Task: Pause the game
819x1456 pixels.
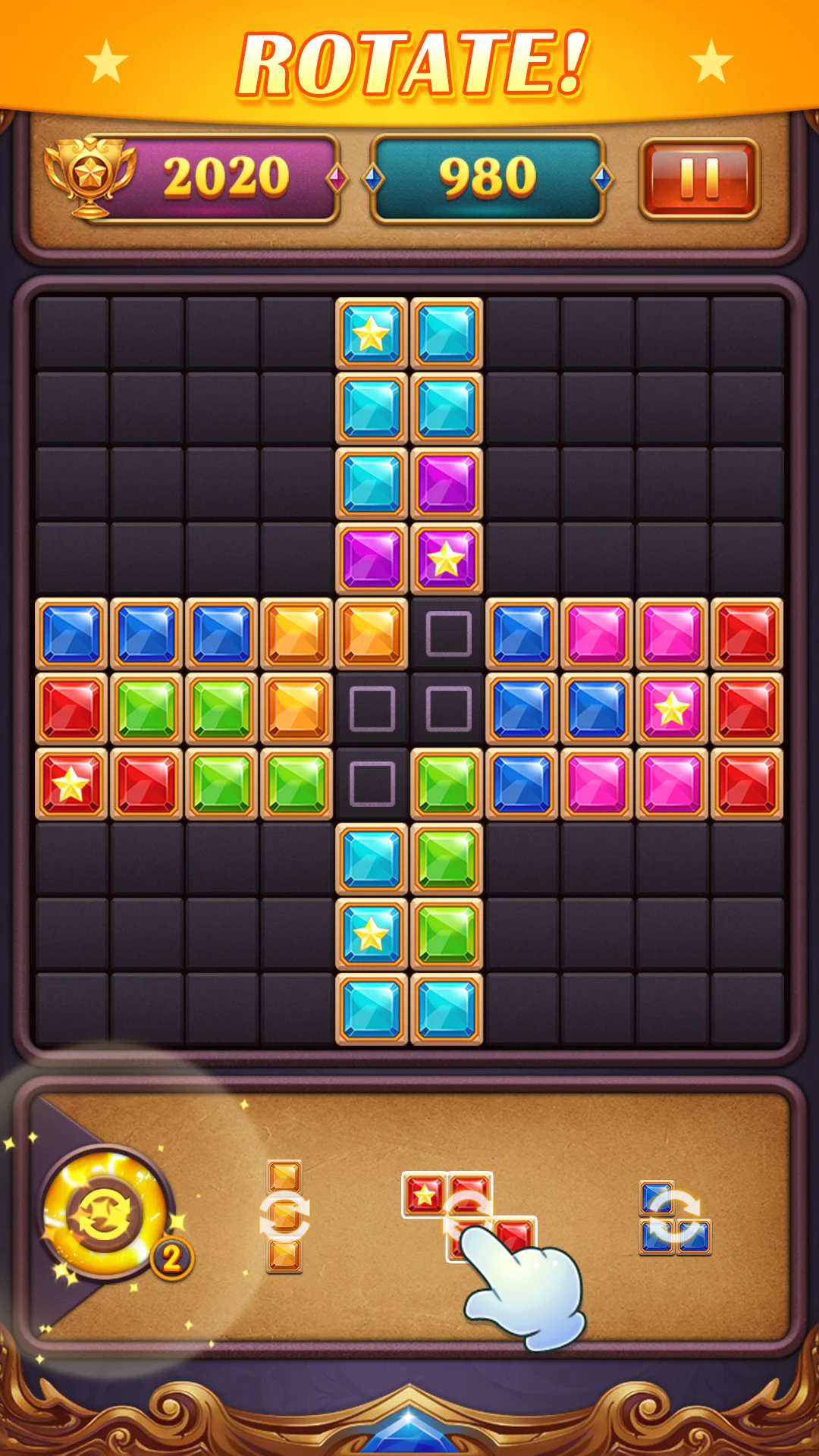Action: click(698, 179)
